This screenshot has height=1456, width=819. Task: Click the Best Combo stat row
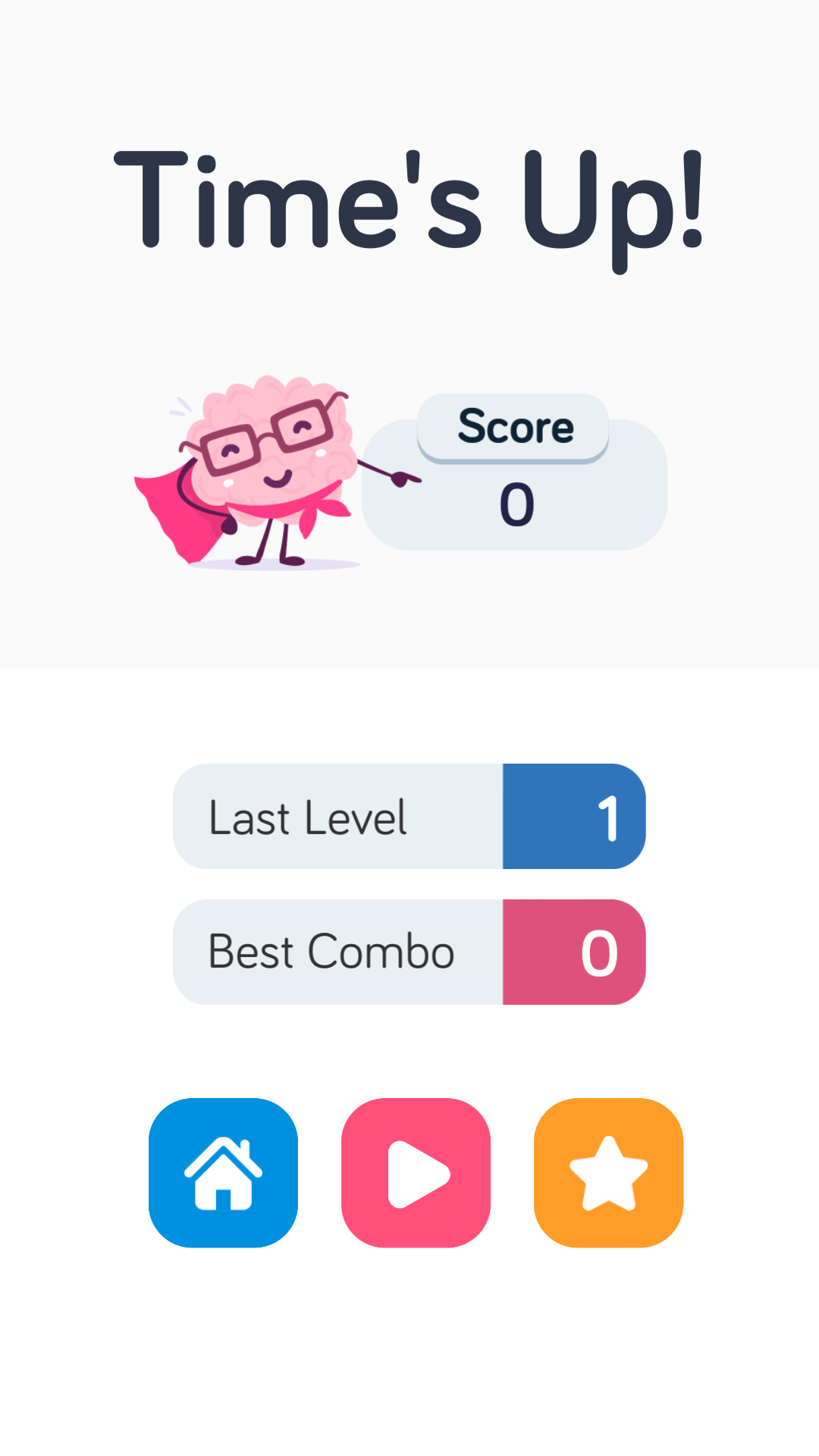409,952
